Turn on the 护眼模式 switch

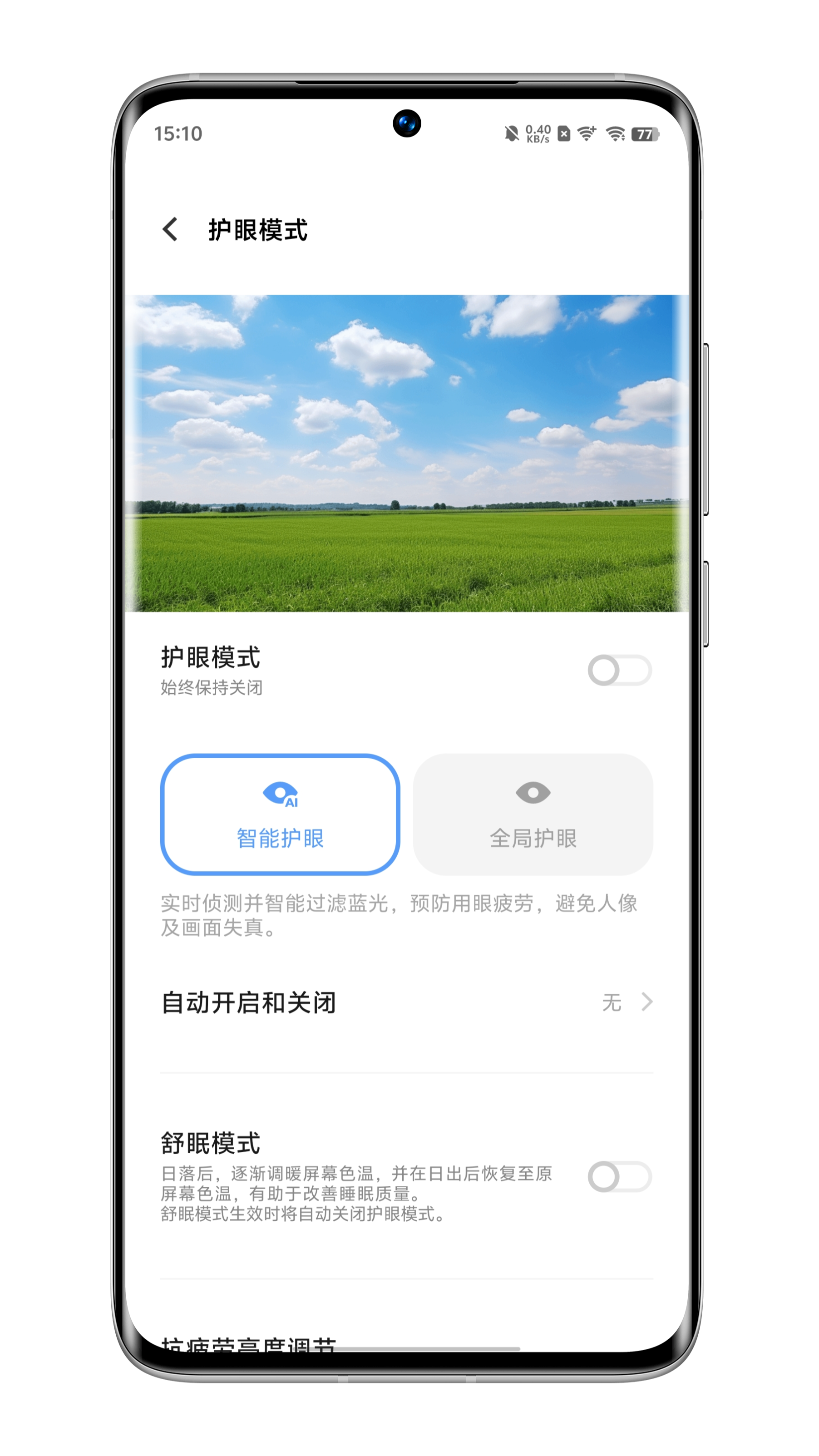[x=619, y=671]
